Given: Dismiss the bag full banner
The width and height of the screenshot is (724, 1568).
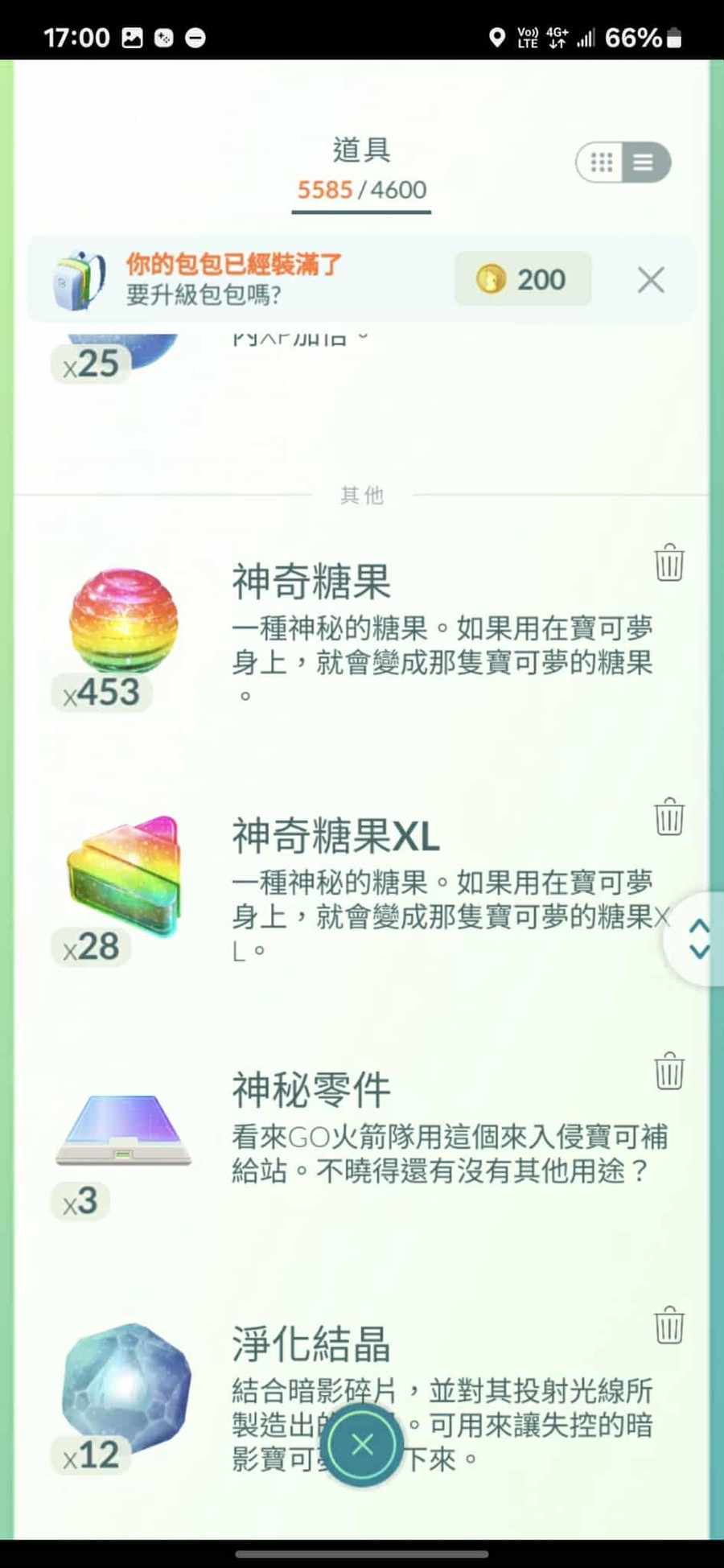Looking at the screenshot, I should tap(651, 280).
